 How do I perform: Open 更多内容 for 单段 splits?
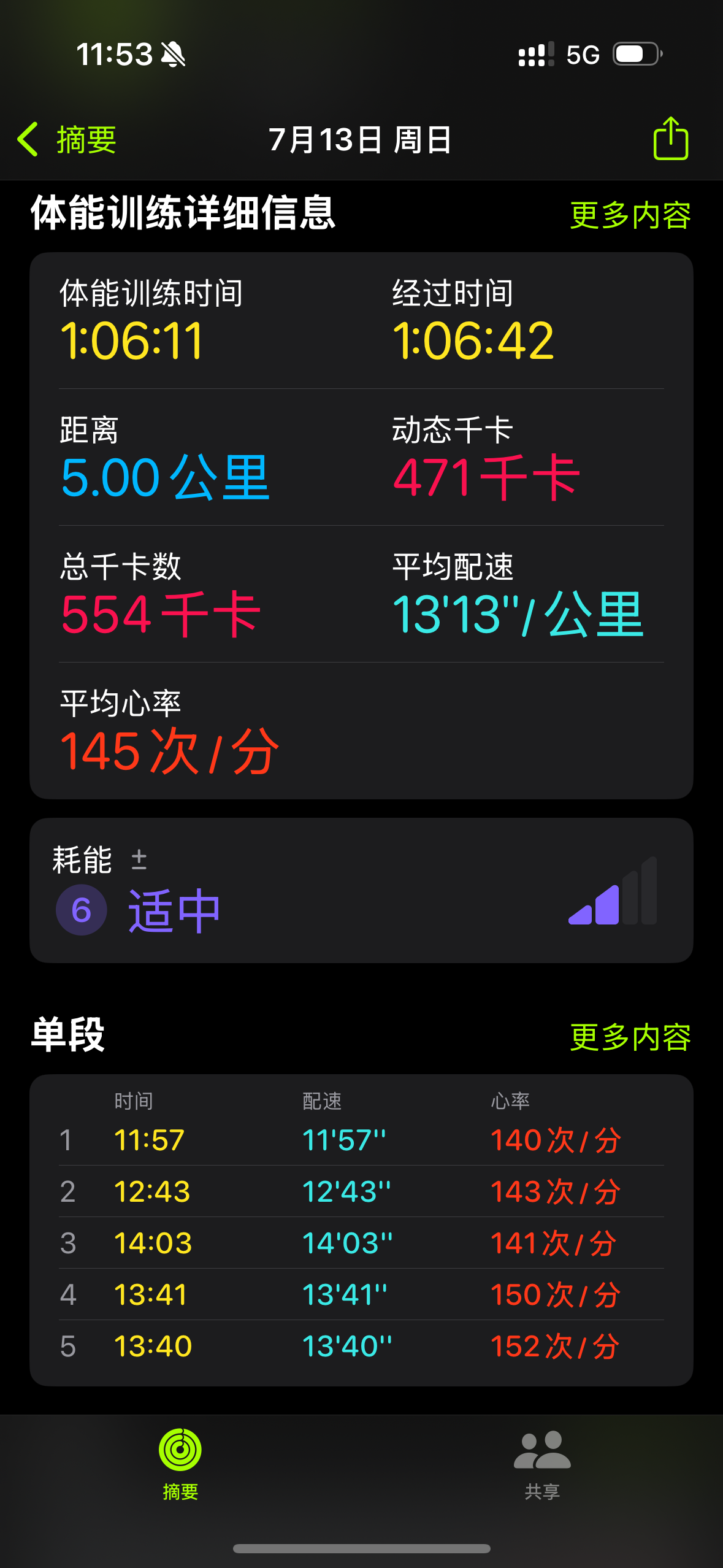[630, 1037]
